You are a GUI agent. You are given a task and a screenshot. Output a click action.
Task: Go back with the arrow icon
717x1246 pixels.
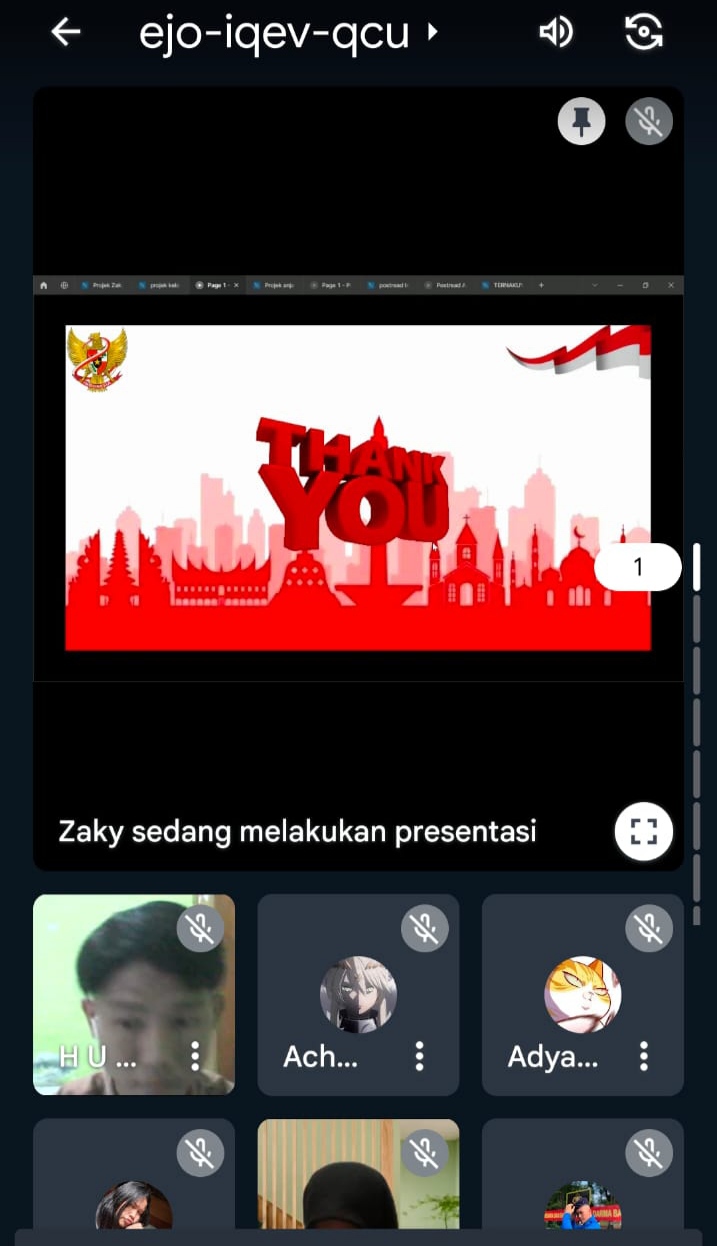65,33
